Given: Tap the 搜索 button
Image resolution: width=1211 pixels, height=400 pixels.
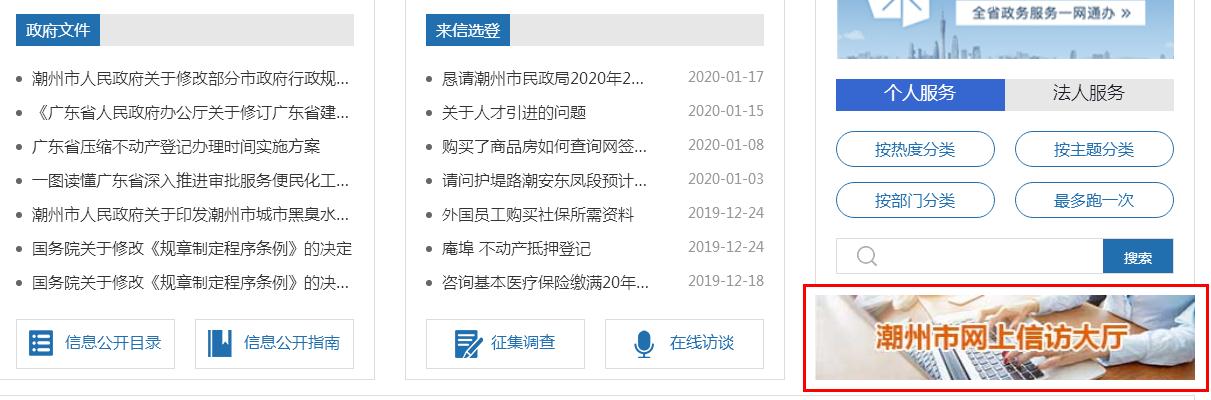Looking at the screenshot, I should (1137, 257).
